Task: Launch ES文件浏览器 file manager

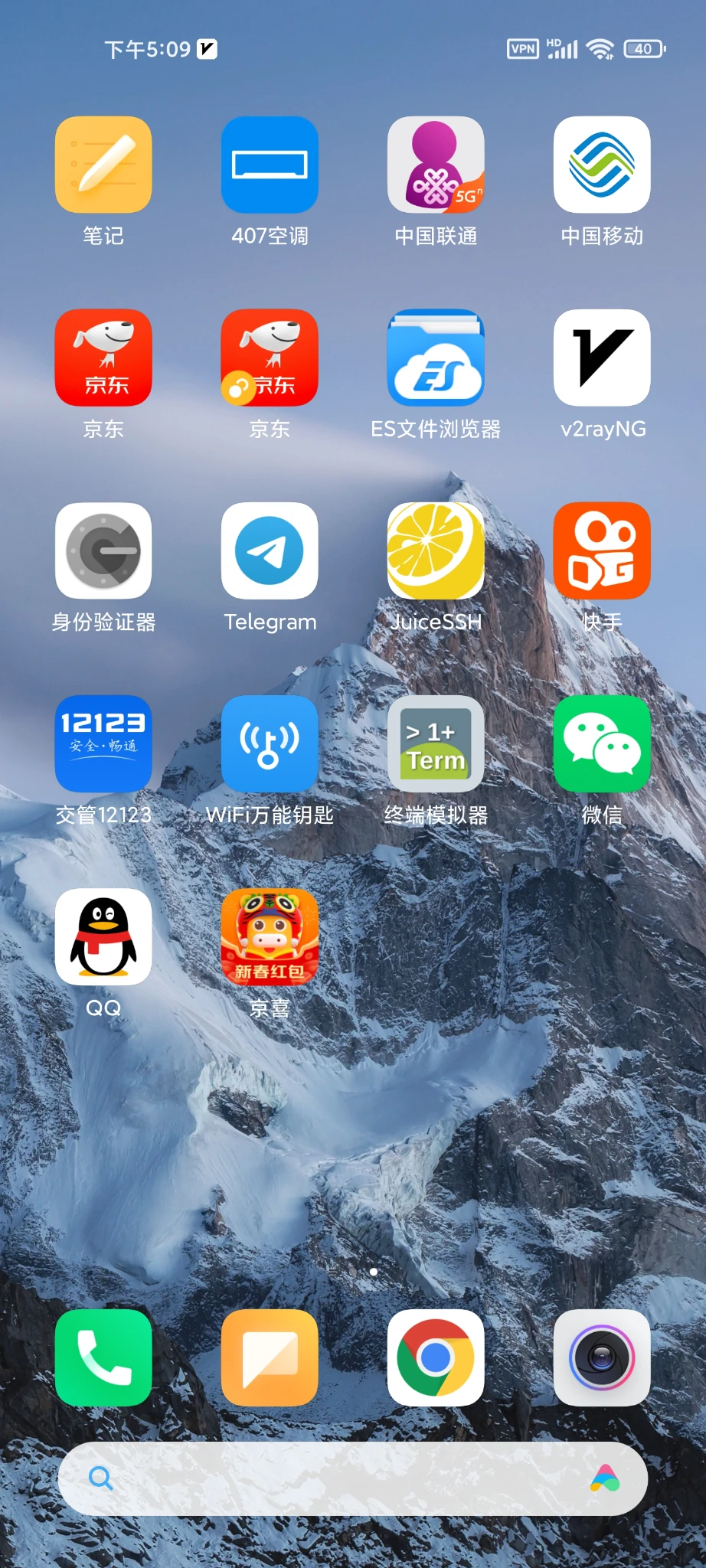Action: click(x=436, y=358)
